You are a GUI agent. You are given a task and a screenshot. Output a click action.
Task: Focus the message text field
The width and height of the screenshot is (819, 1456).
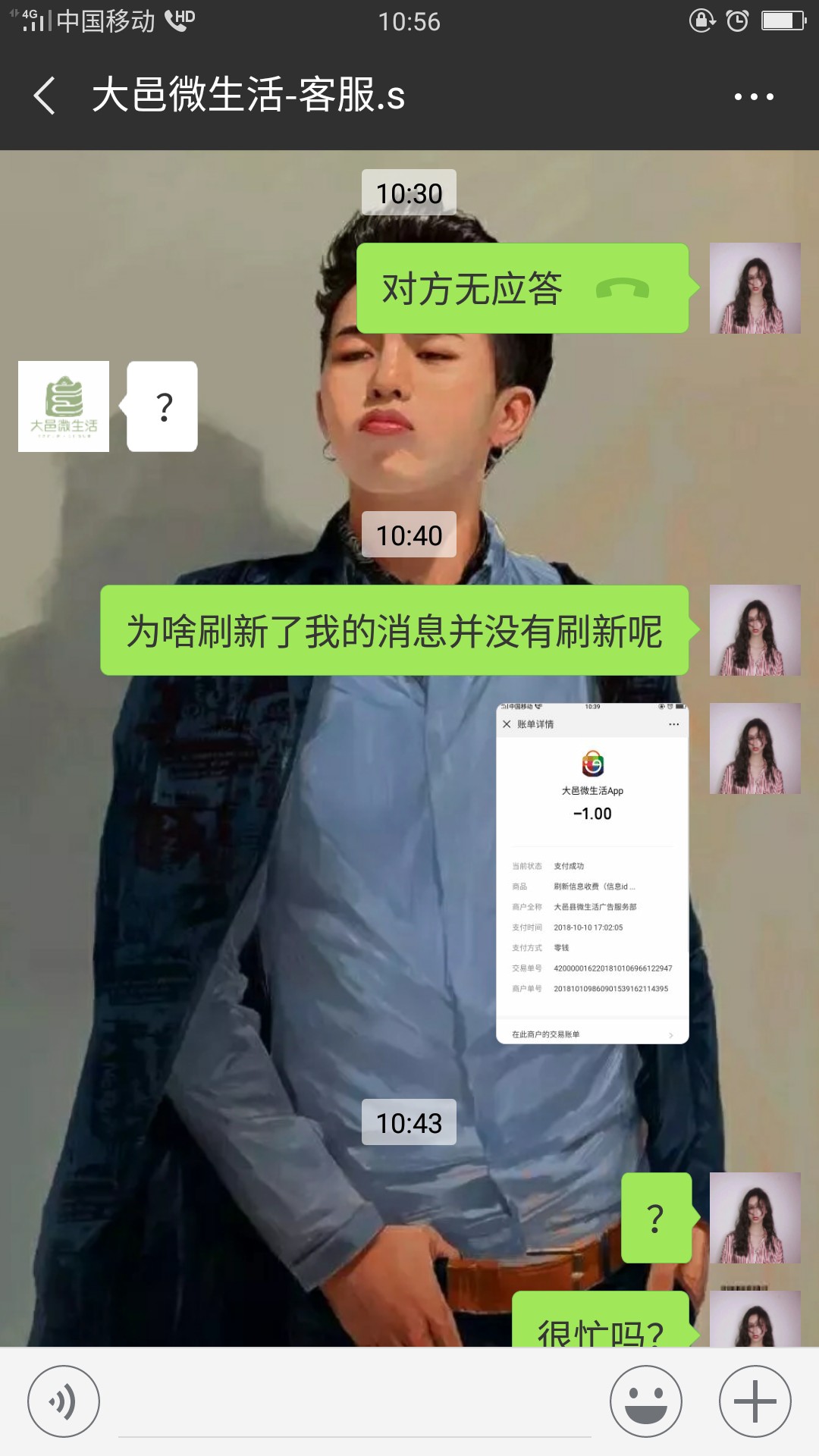point(355,1407)
